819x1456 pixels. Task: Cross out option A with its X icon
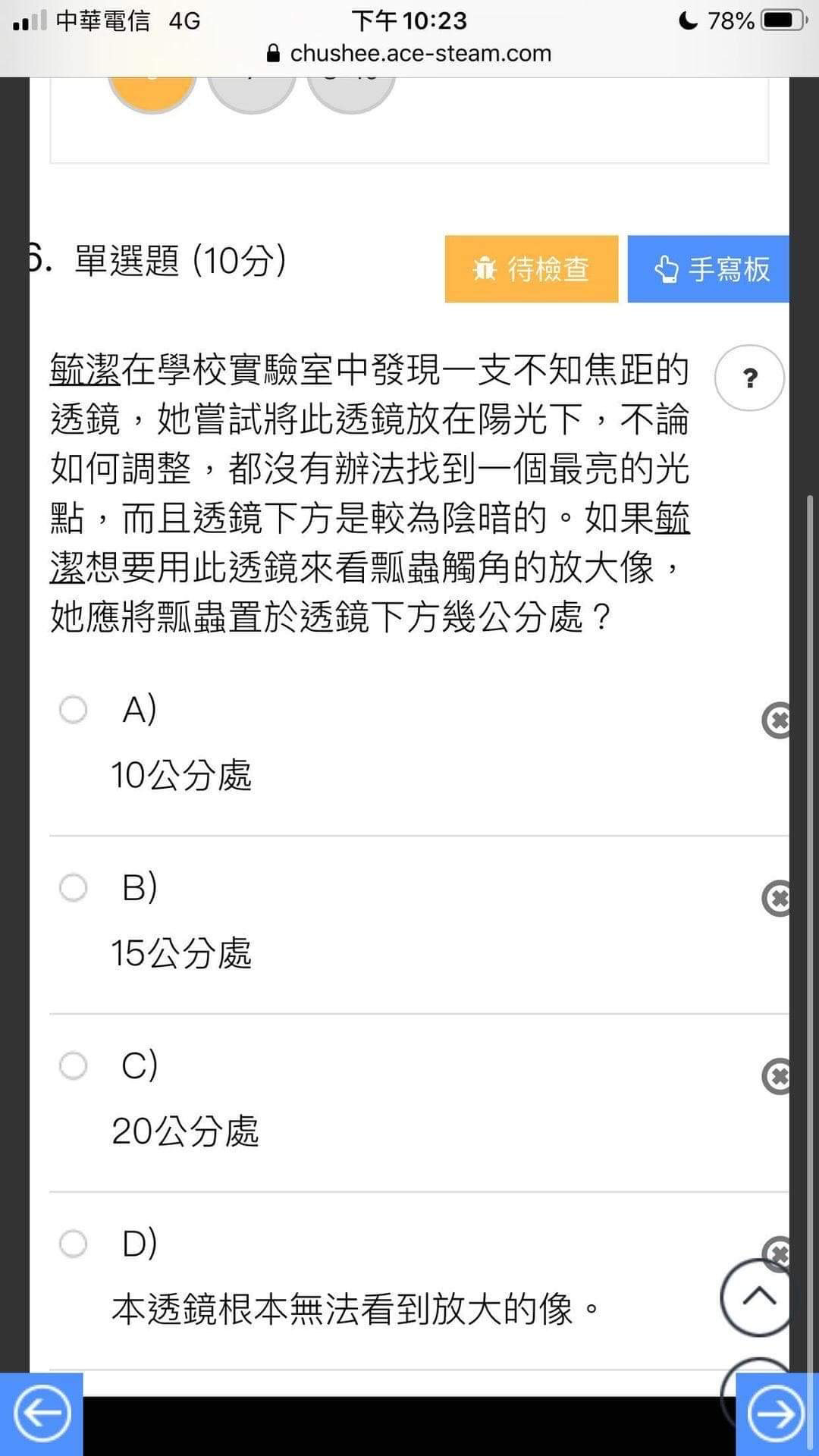tap(777, 720)
